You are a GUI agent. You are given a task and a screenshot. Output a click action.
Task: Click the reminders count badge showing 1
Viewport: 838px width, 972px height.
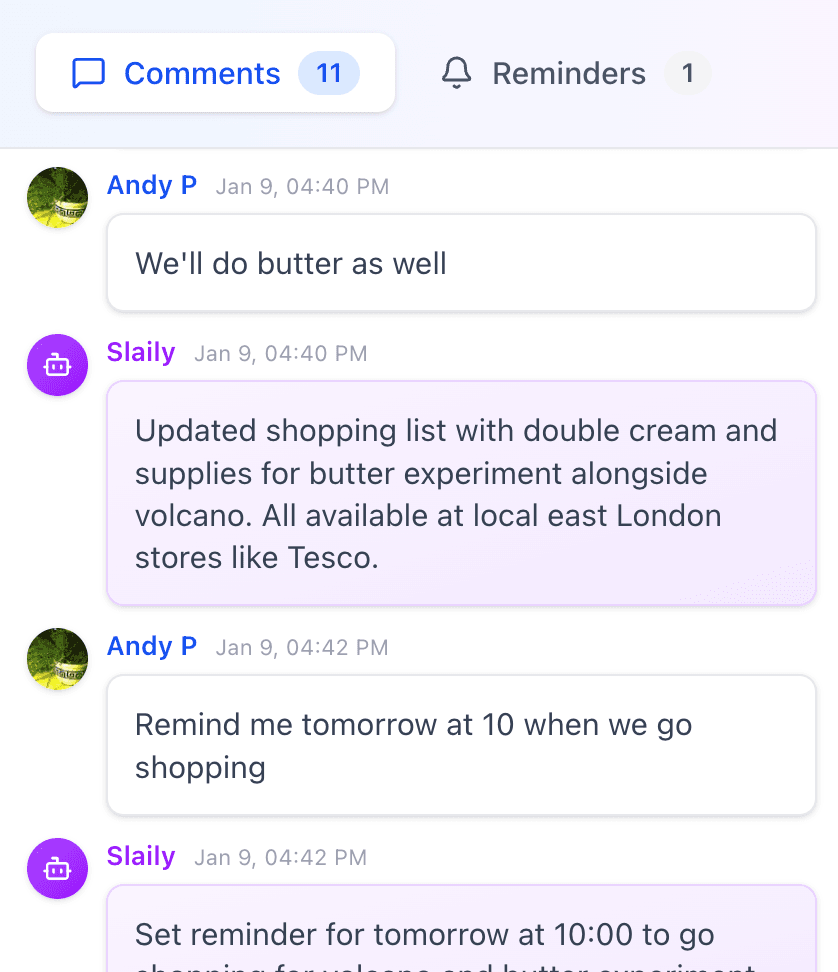[688, 73]
